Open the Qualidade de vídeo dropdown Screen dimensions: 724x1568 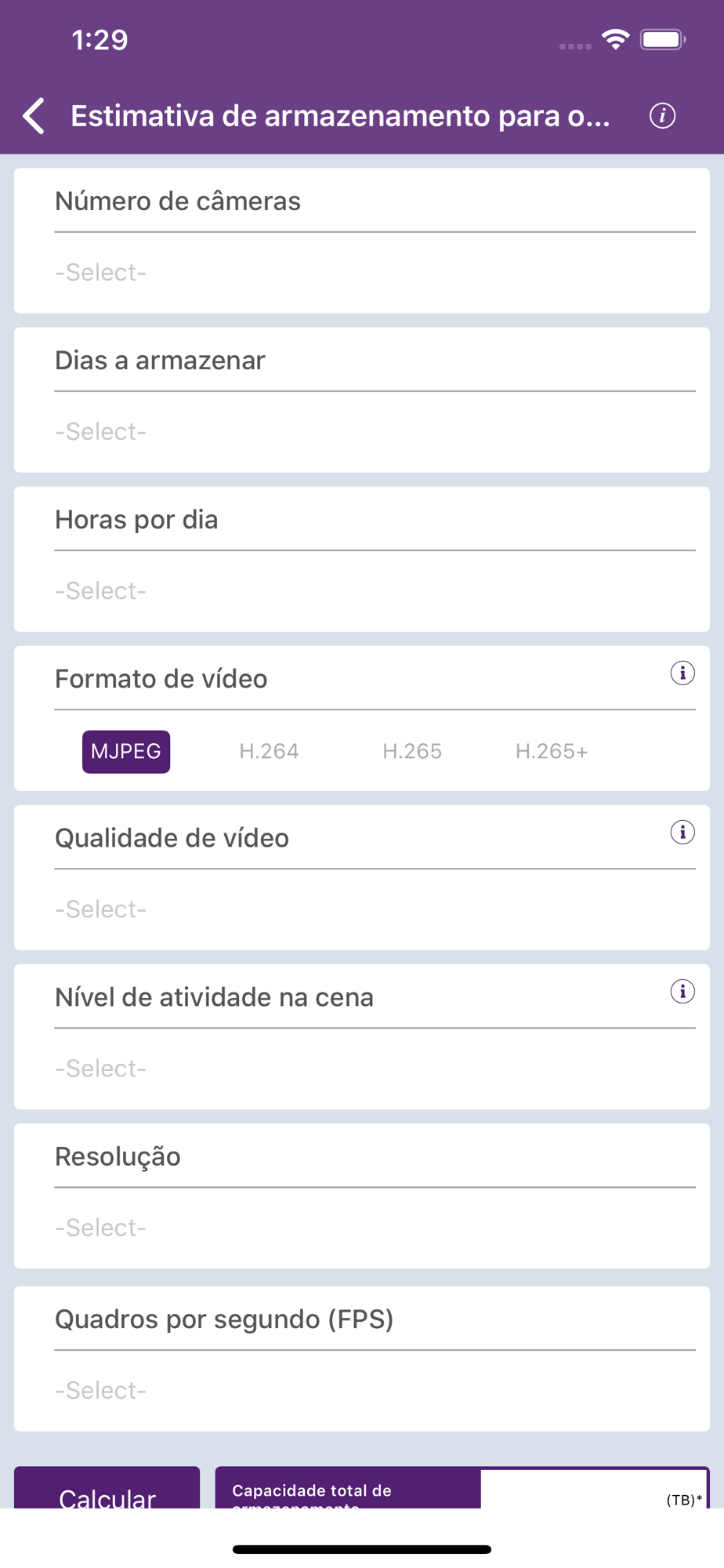click(375, 909)
